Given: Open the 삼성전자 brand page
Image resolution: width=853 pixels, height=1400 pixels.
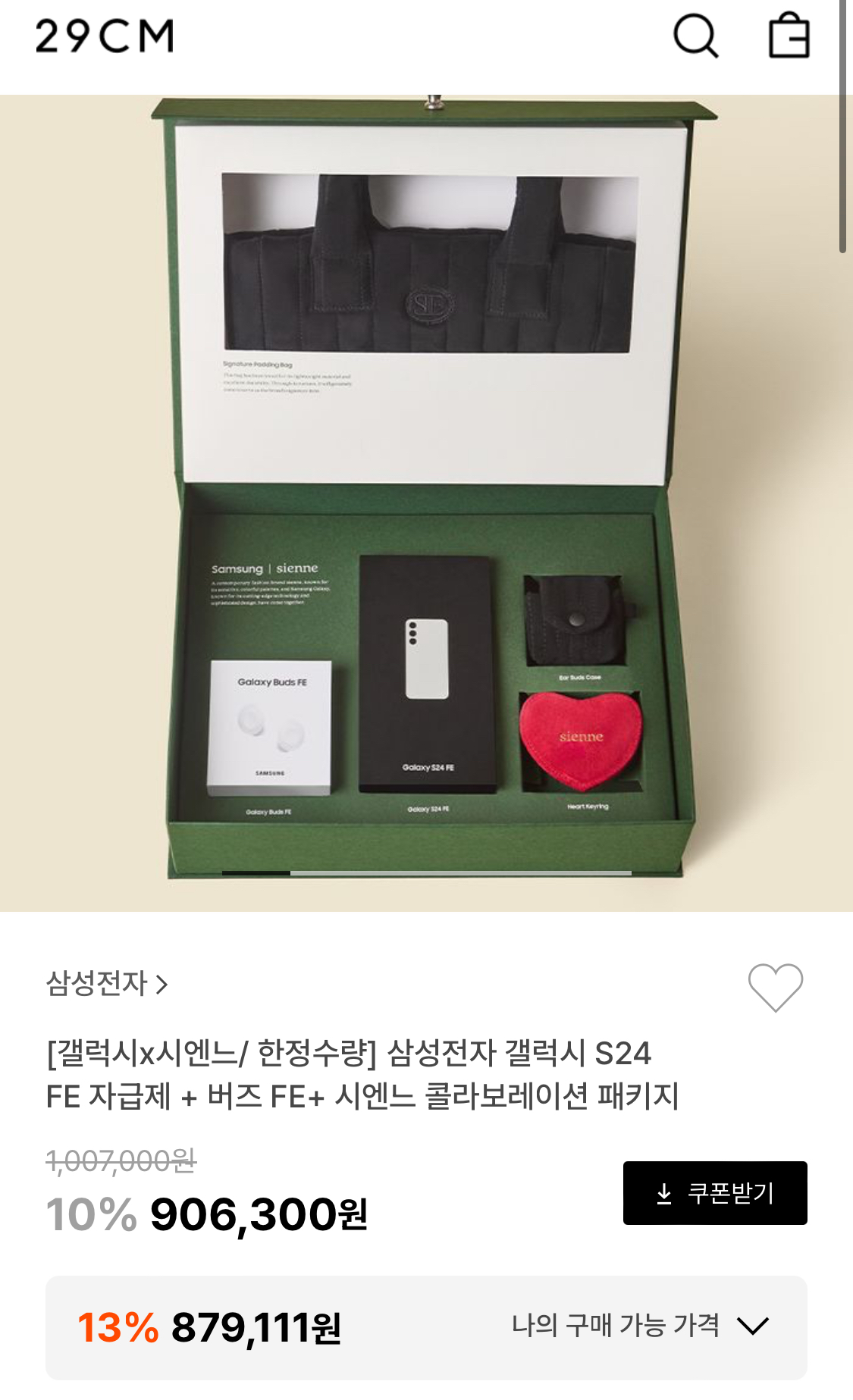Looking at the screenshot, I should point(107,983).
